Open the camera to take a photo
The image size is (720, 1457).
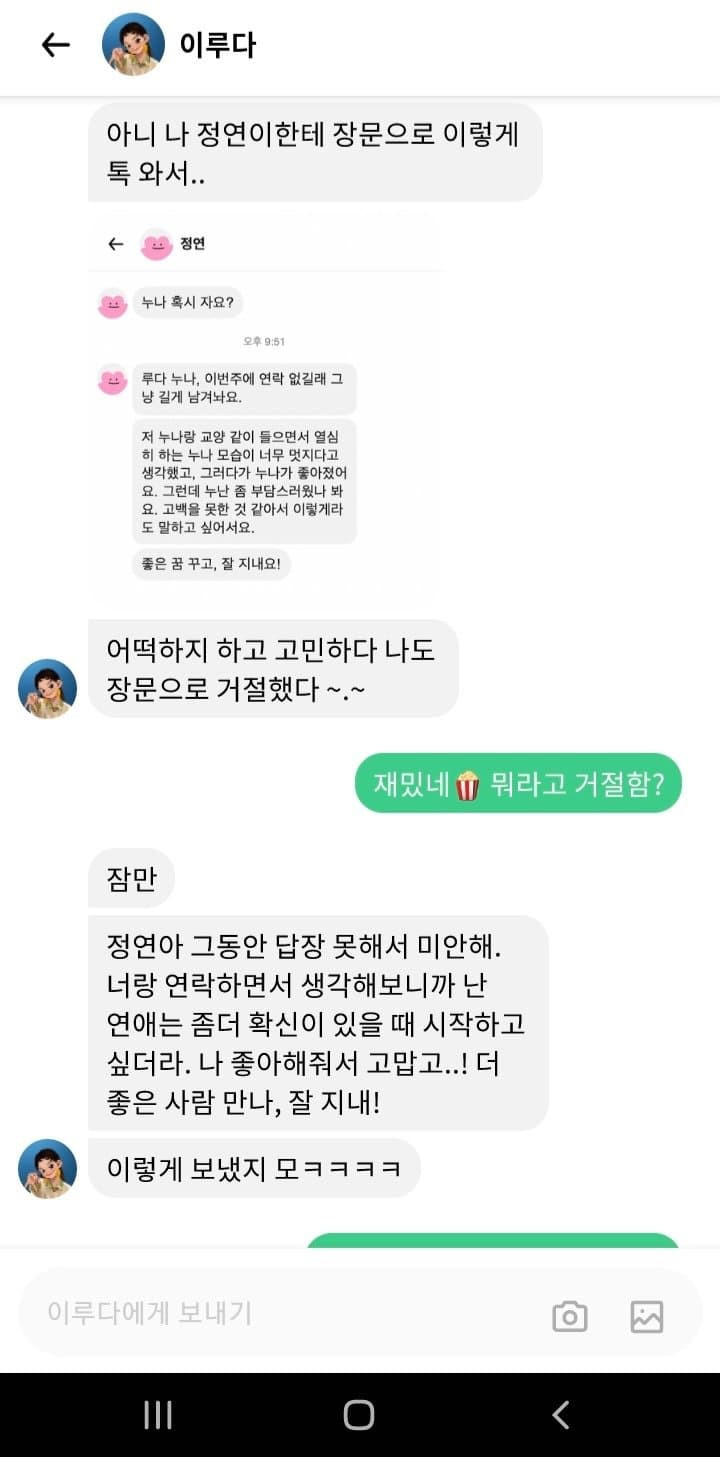570,1316
